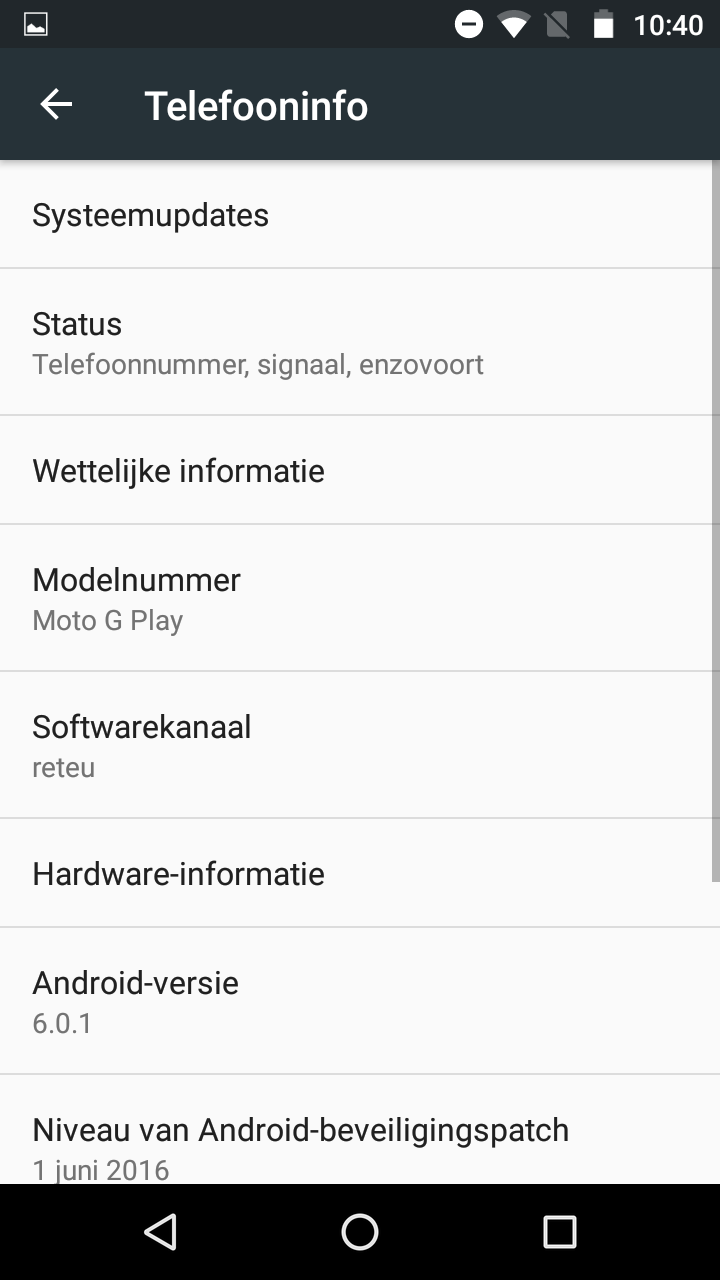This screenshot has height=1280, width=720.
Task: Tap the Android-versie row
Action: coord(360,1001)
